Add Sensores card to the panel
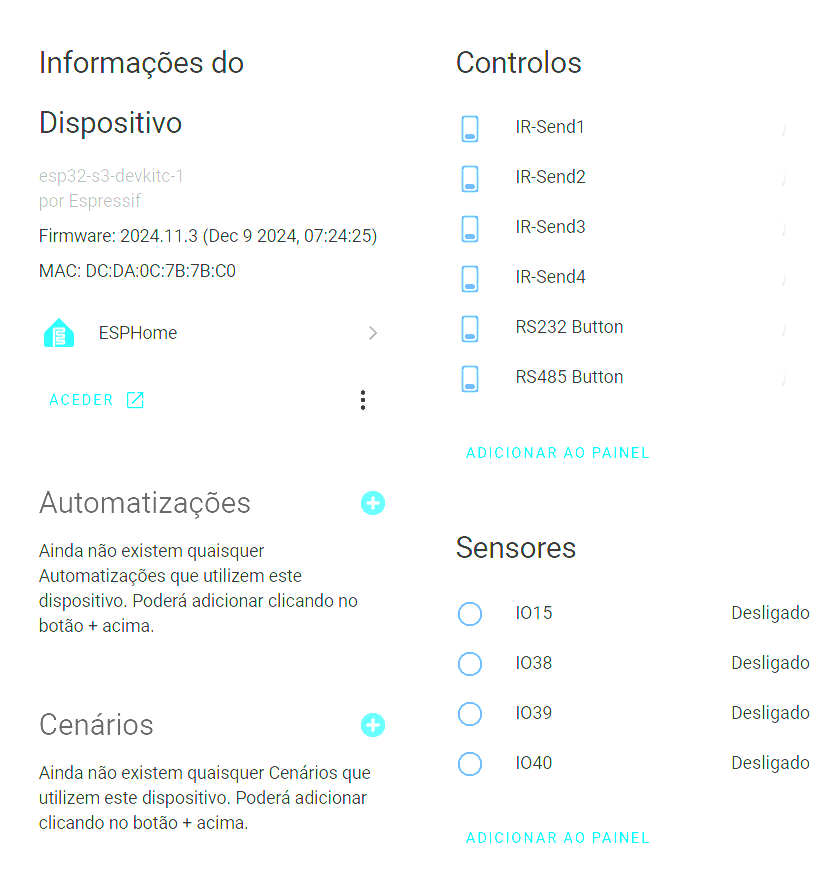The width and height of the screenshot is (838, 871). (558, 838)
